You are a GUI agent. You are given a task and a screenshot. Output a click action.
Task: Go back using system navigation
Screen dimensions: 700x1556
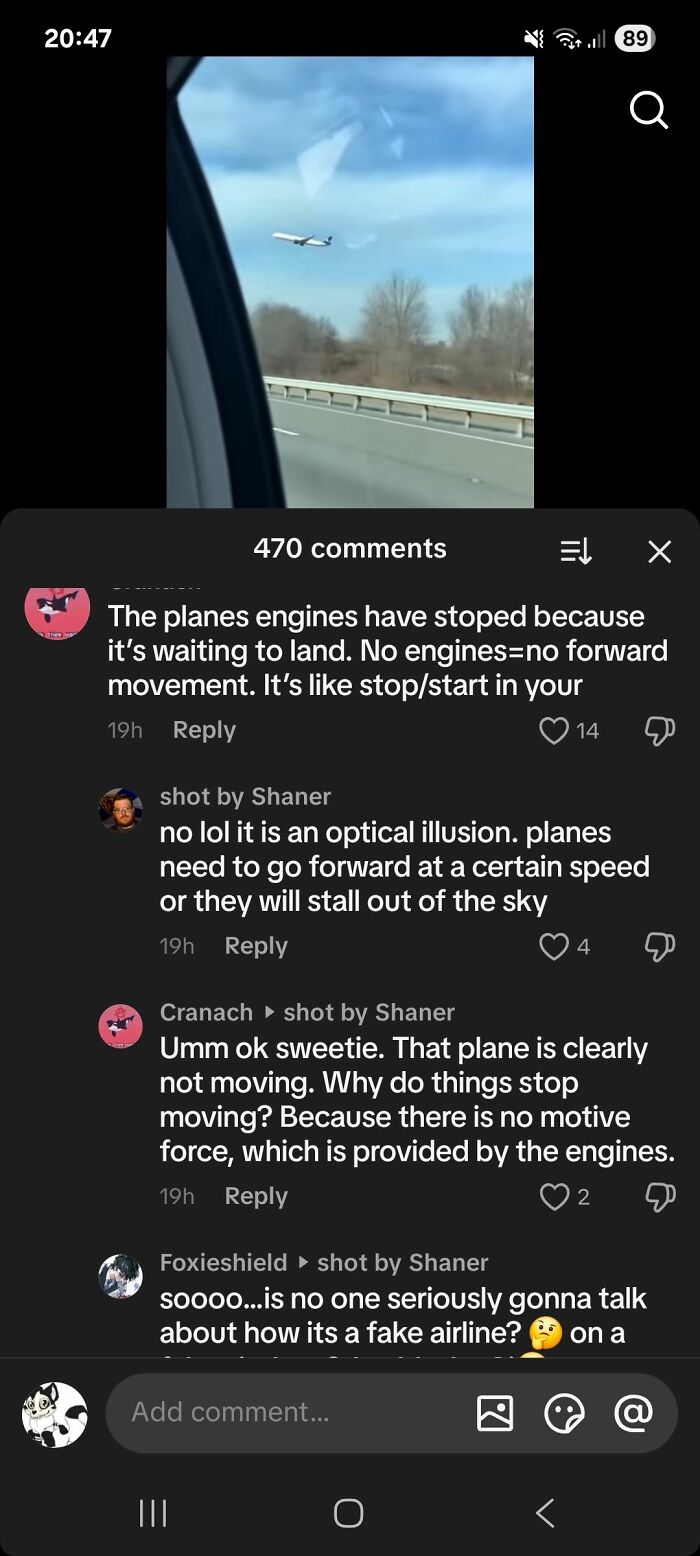point(545,1513)
